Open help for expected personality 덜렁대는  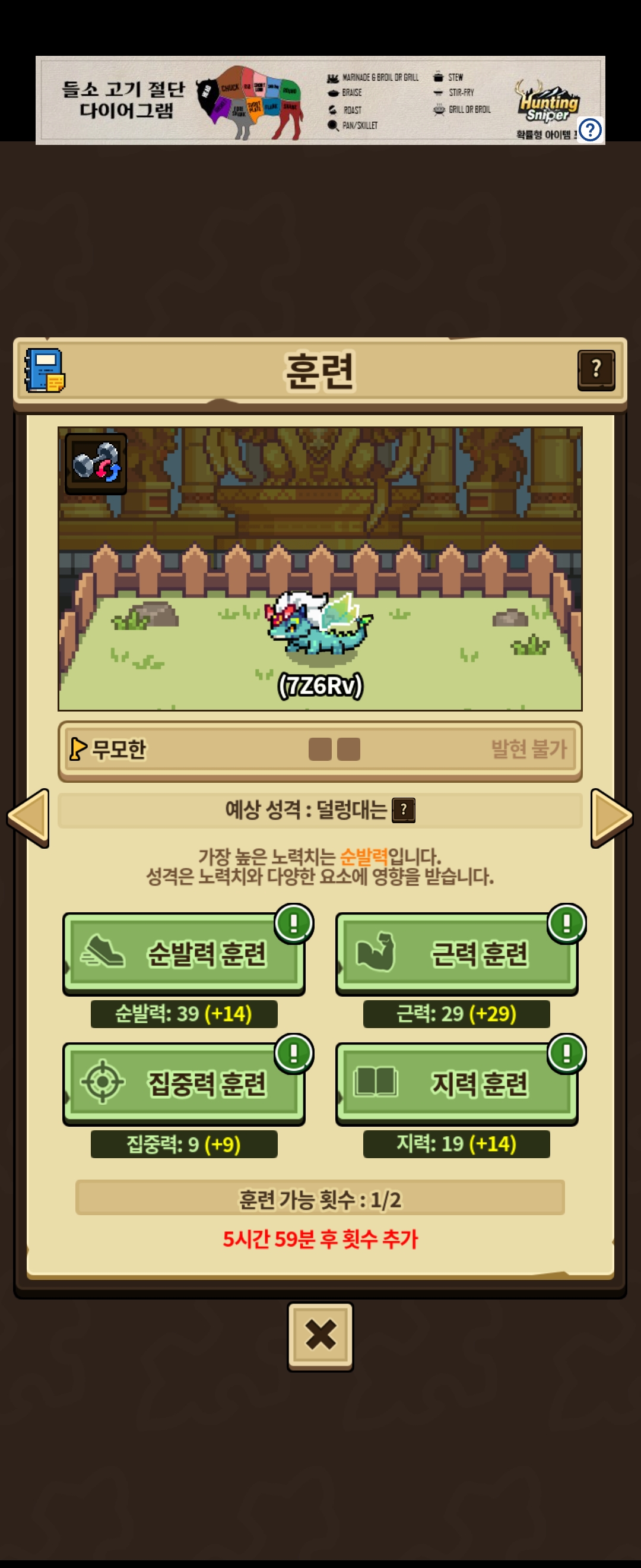403,810
